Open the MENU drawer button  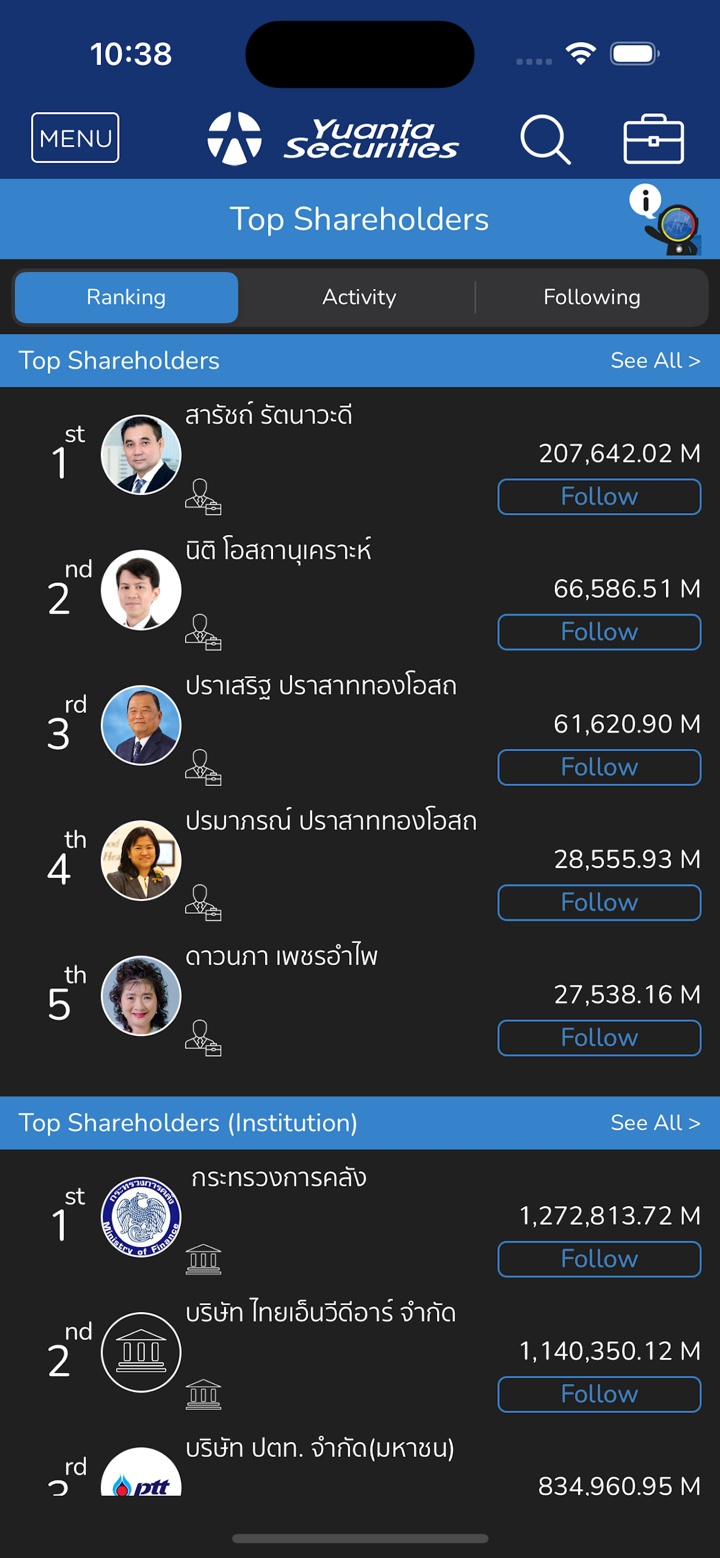[75, 138]
